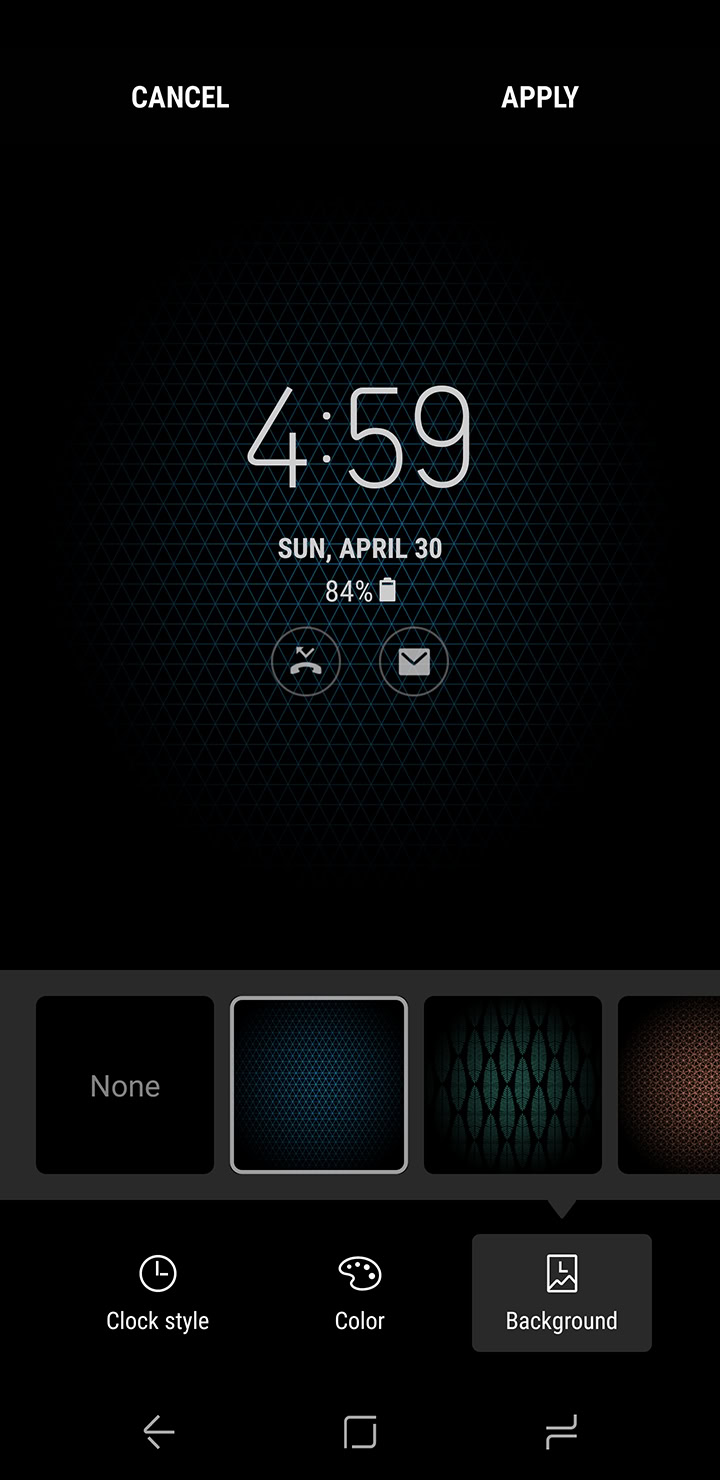The image size is (720, 1480).
Task: Choose the orange pattern background
Action: 669,1085
